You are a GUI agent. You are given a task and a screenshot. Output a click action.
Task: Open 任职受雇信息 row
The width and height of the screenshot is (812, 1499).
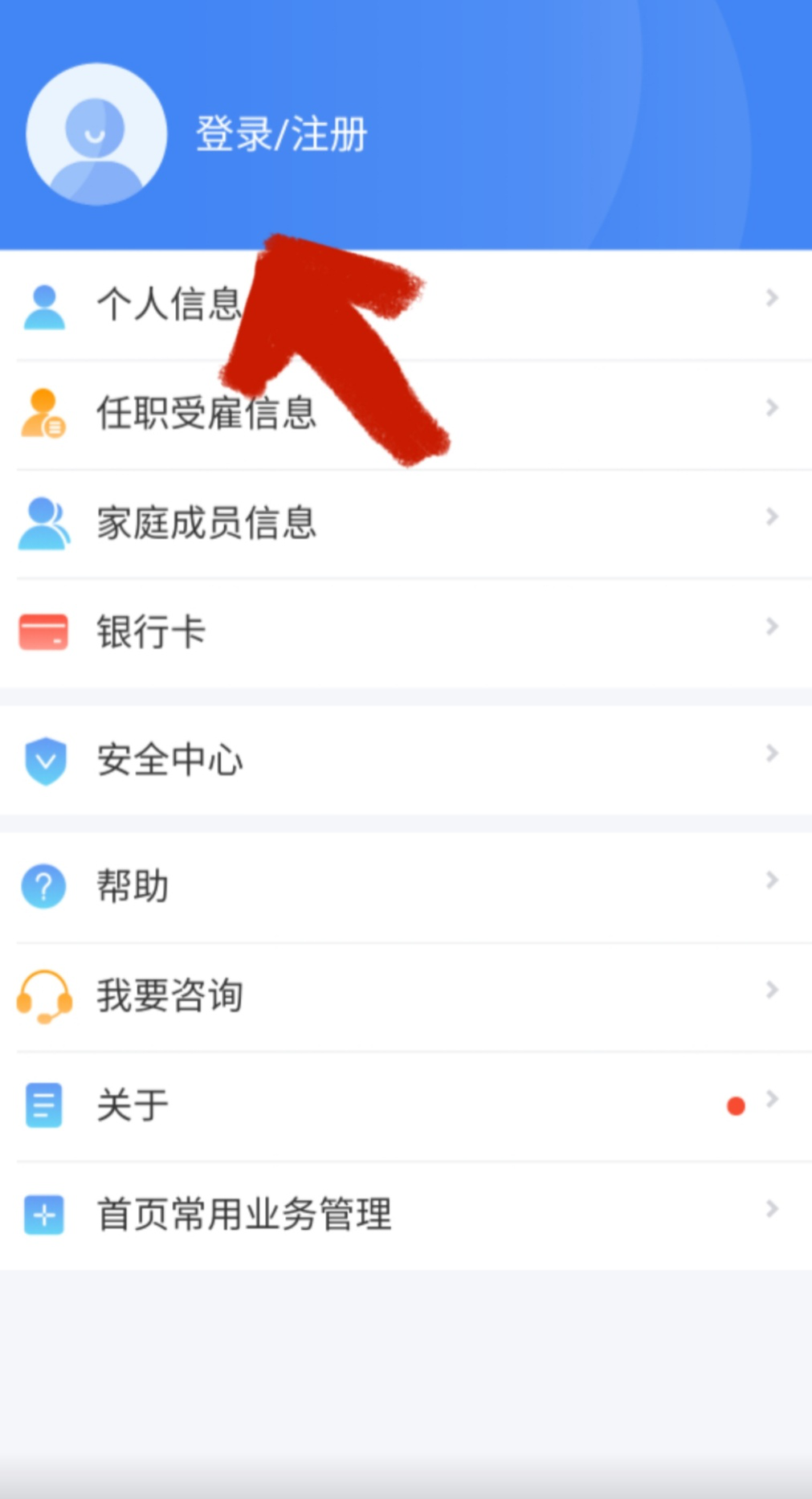406,415
